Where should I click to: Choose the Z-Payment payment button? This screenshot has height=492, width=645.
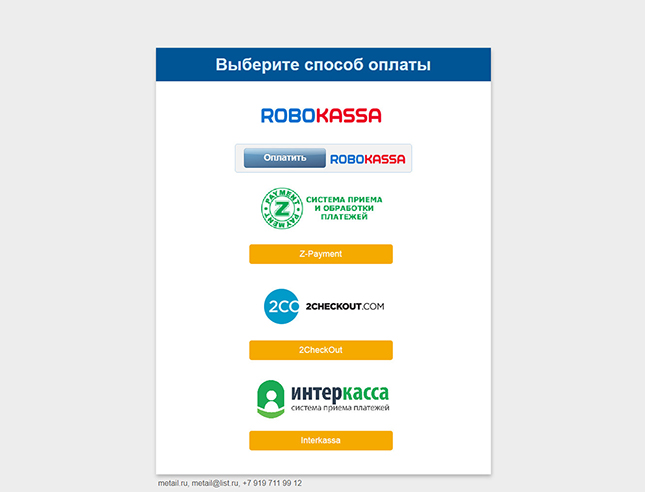(x=320, y=254)
